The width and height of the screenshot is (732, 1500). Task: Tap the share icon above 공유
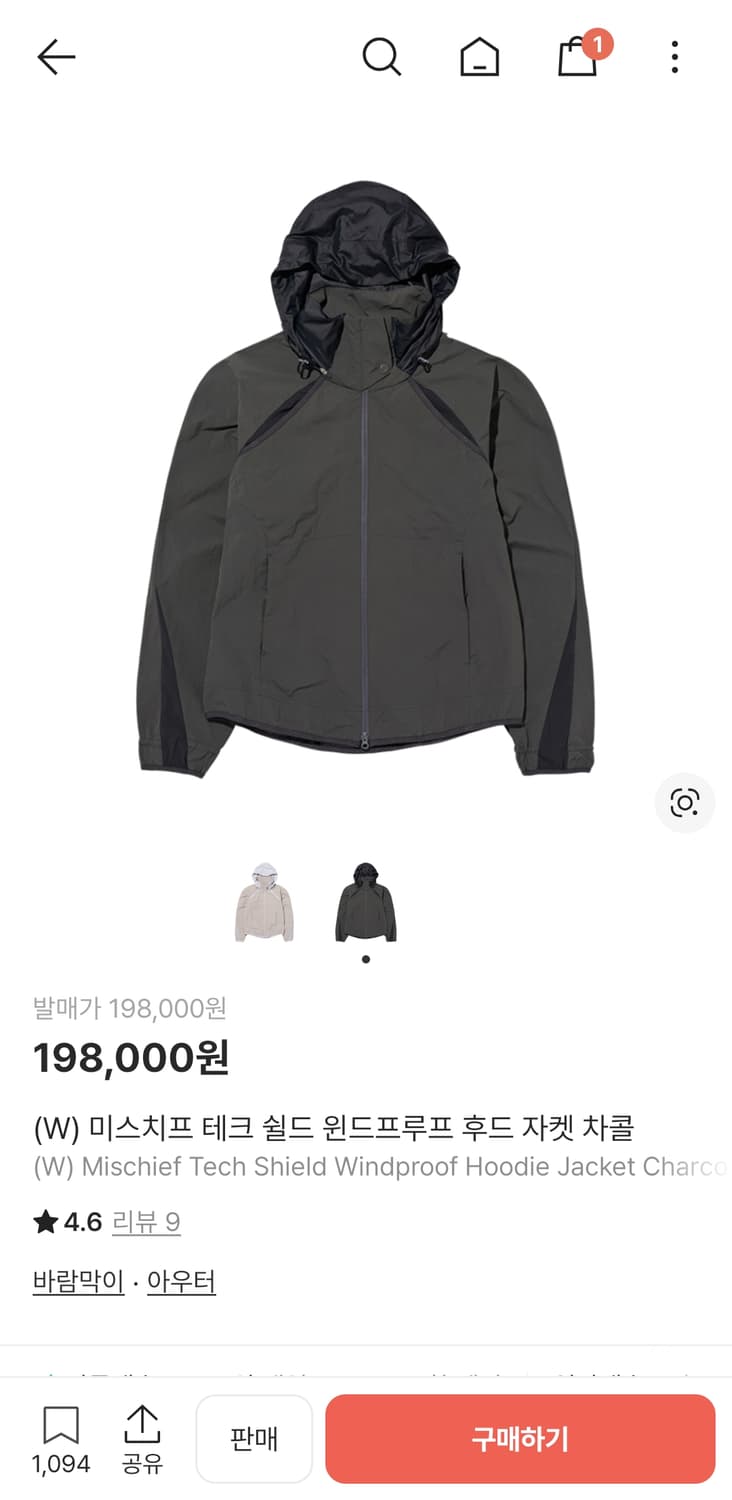(x=143, y=1424)
